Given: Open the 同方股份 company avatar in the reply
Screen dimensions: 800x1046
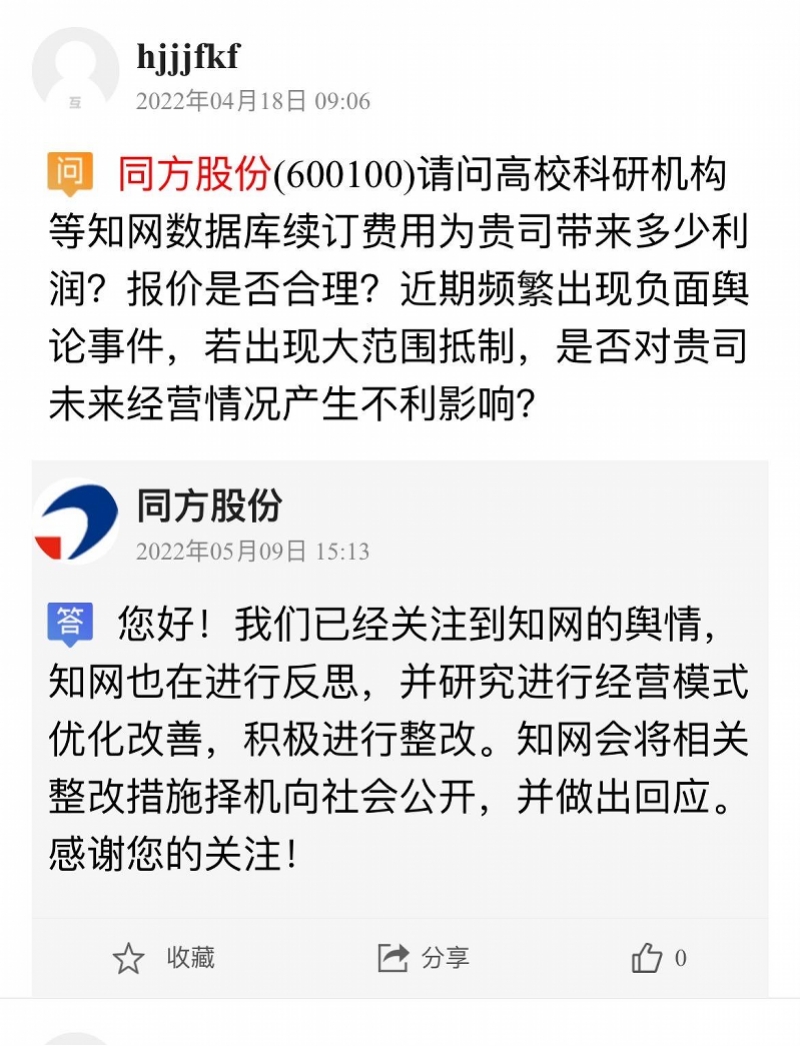Looking at the screenshot, I should point(75,521).
